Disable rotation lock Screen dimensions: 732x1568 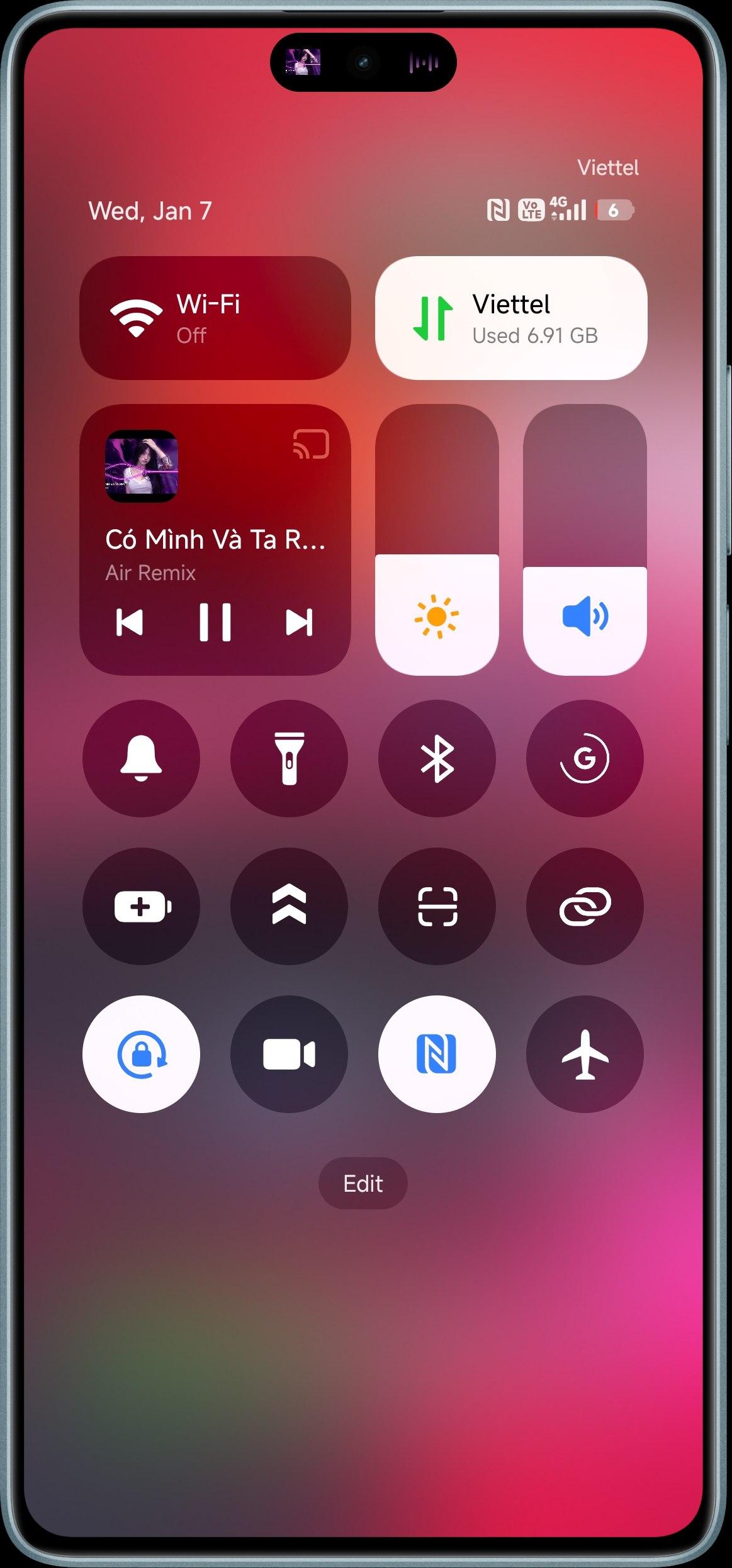click(141, 1054)
